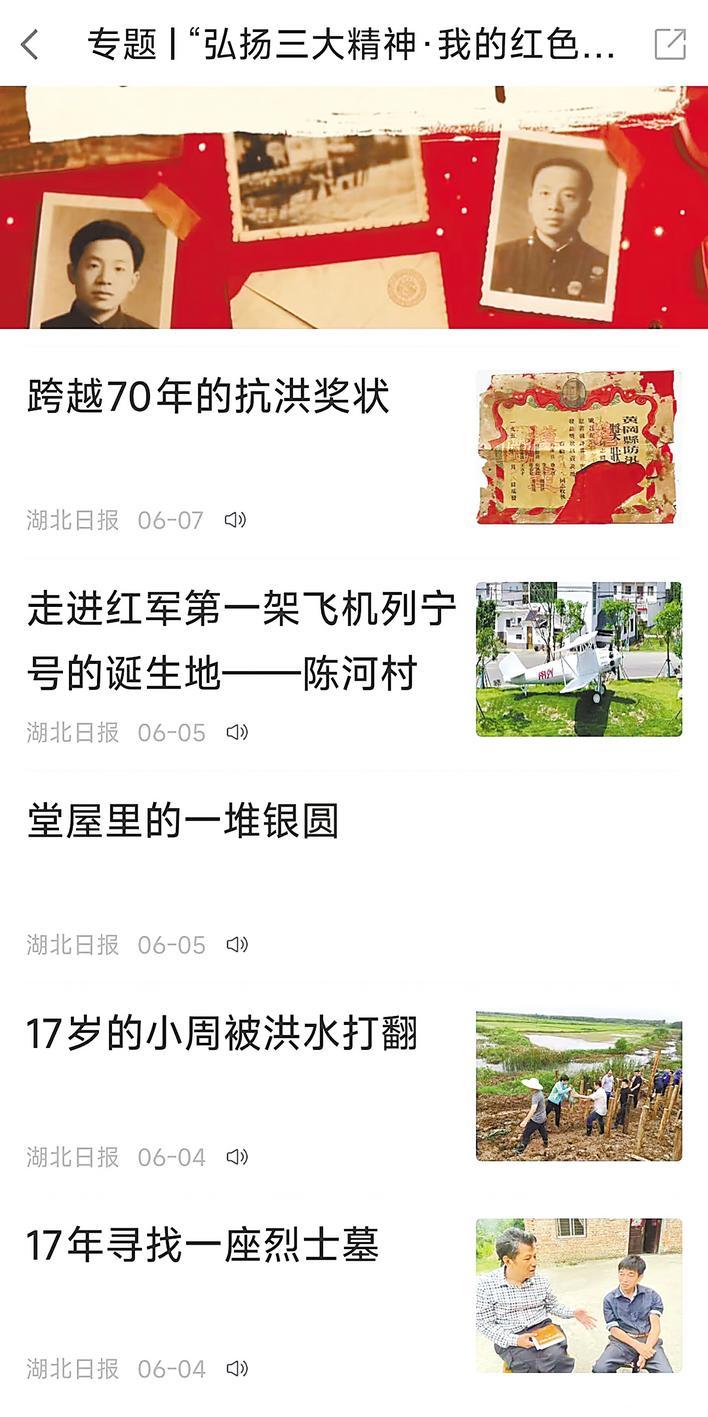The height and width of the screenshot is (1417, 708).
Task: Open the article 跨越70年的抗洪奖状
Action: [208, 397]
